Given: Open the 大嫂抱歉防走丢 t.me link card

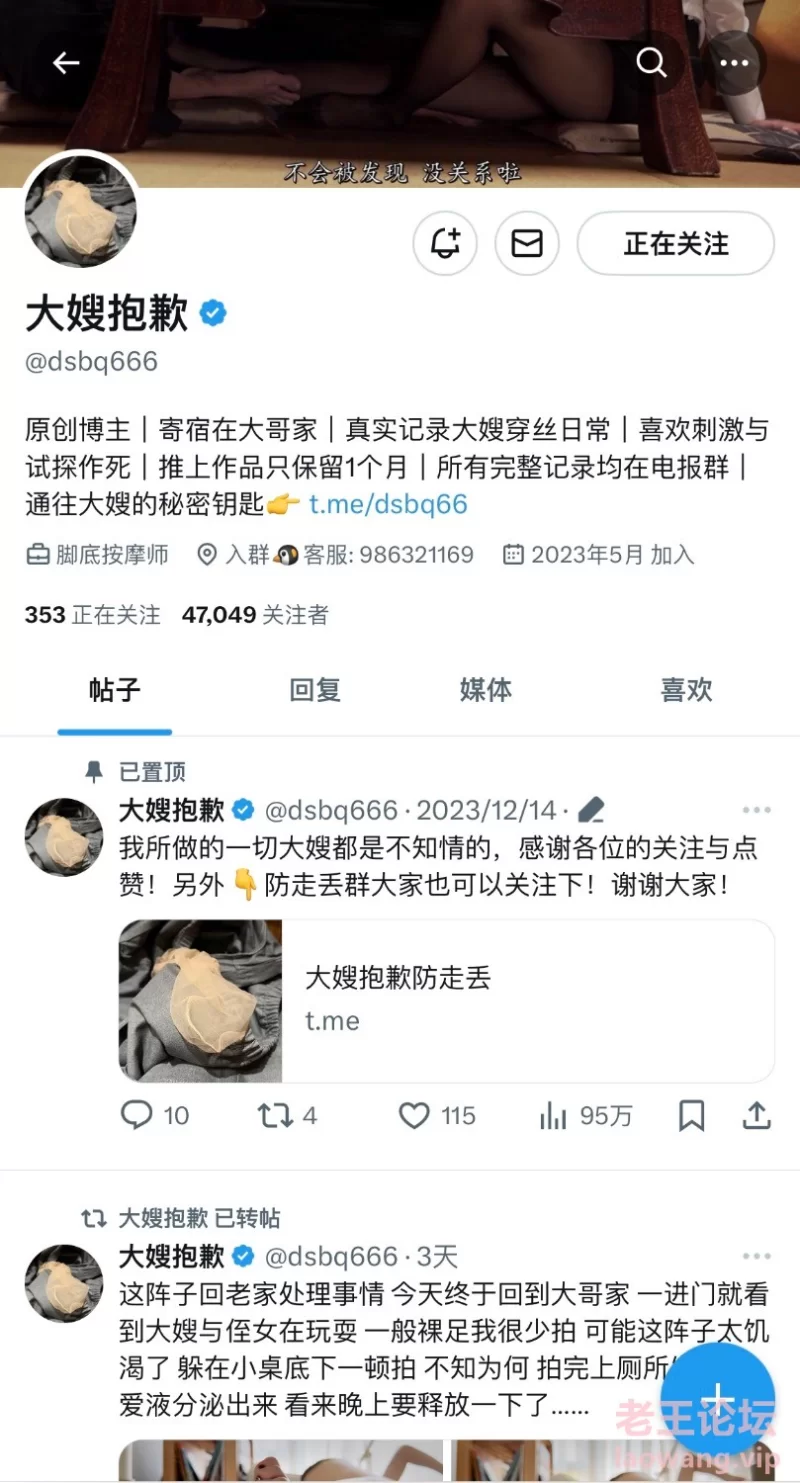Looking at the screenshot, I should tap(446, 1001).
